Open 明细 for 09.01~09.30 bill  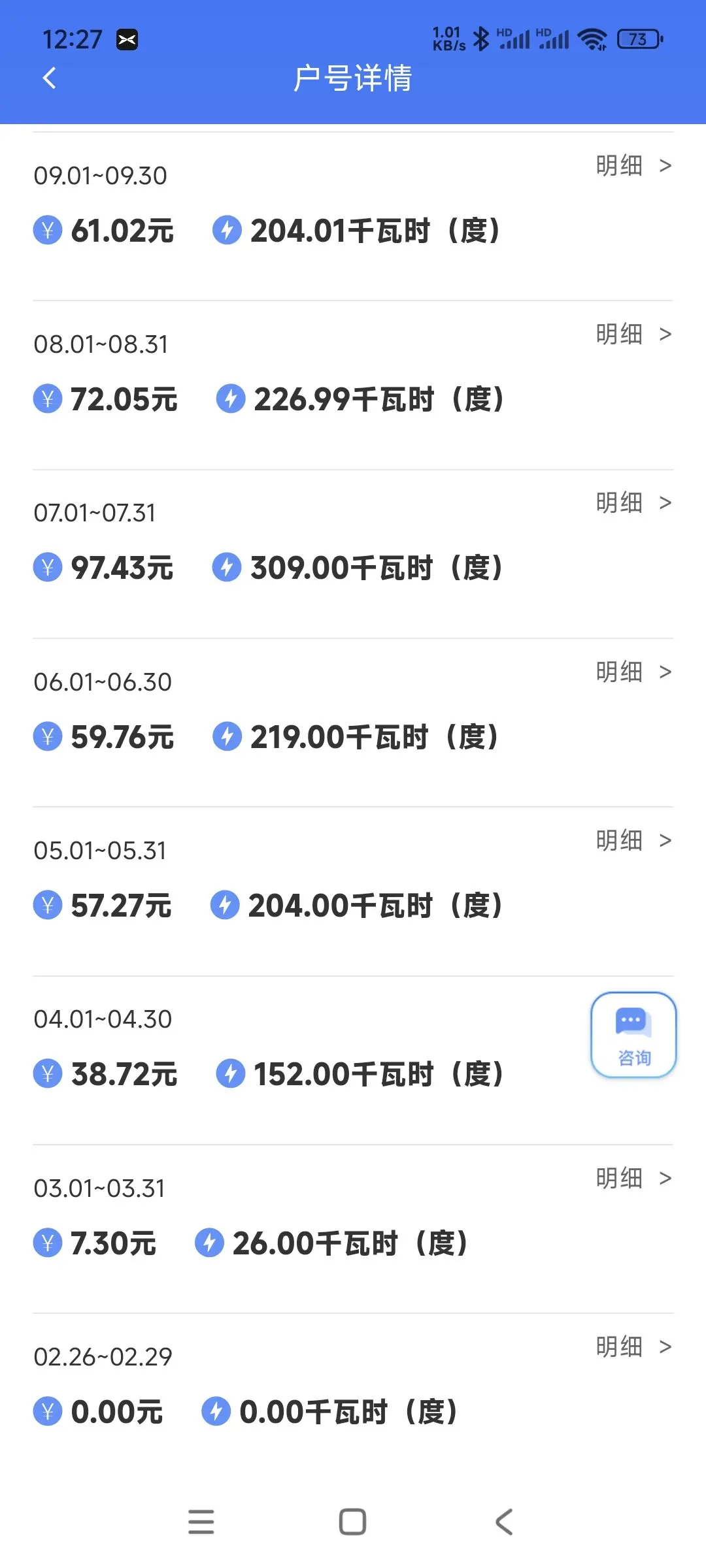633,166
